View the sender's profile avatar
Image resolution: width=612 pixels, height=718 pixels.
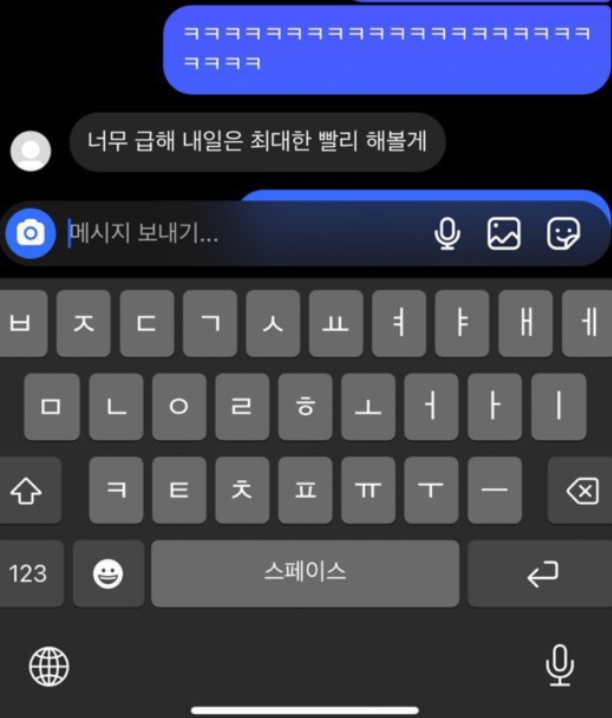[31, 150]
